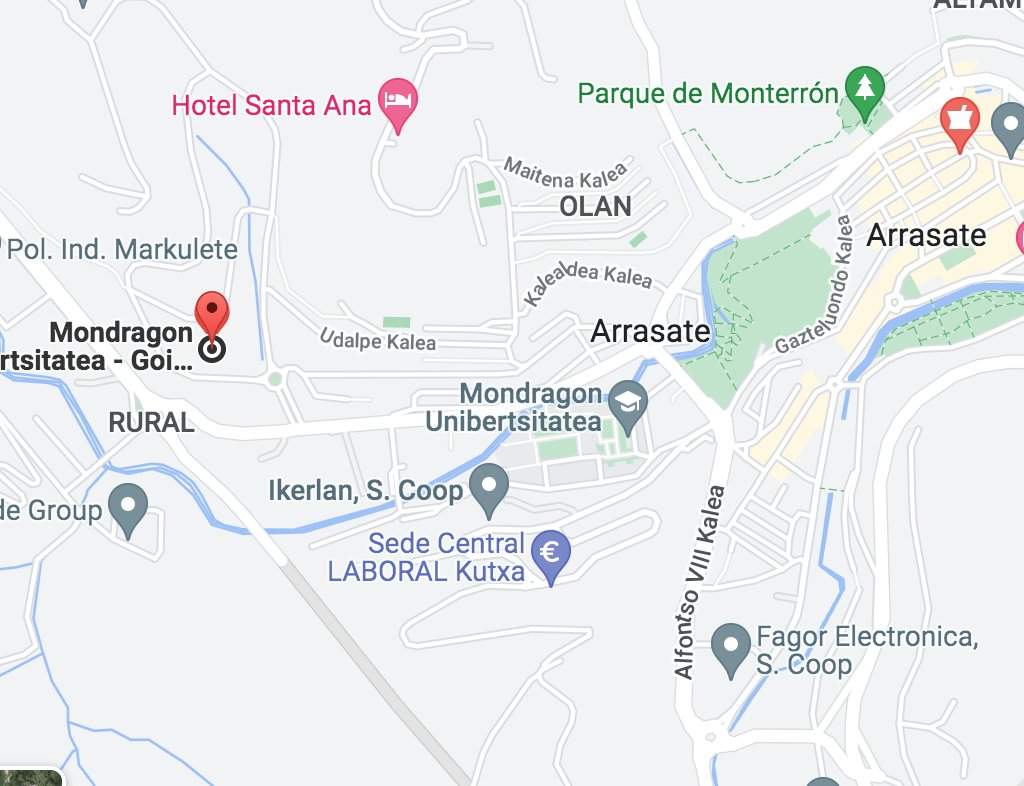Viewport: 1024px width, 786px height.
Task: Open the Sede Central LABORAL Kutxa pin
Action: [x=550, y=553]
